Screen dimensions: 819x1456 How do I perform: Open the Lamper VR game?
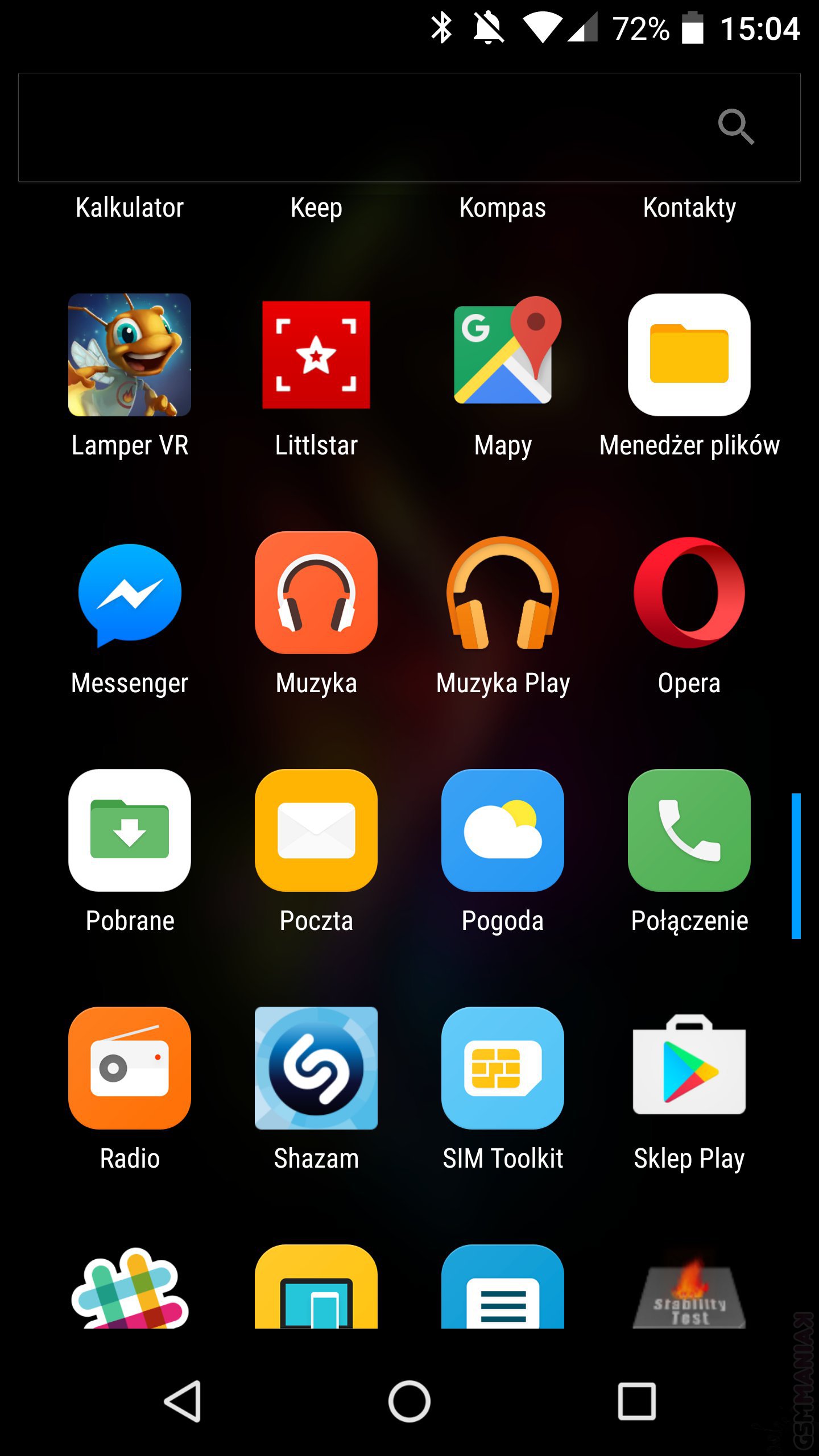pos(130,355)
